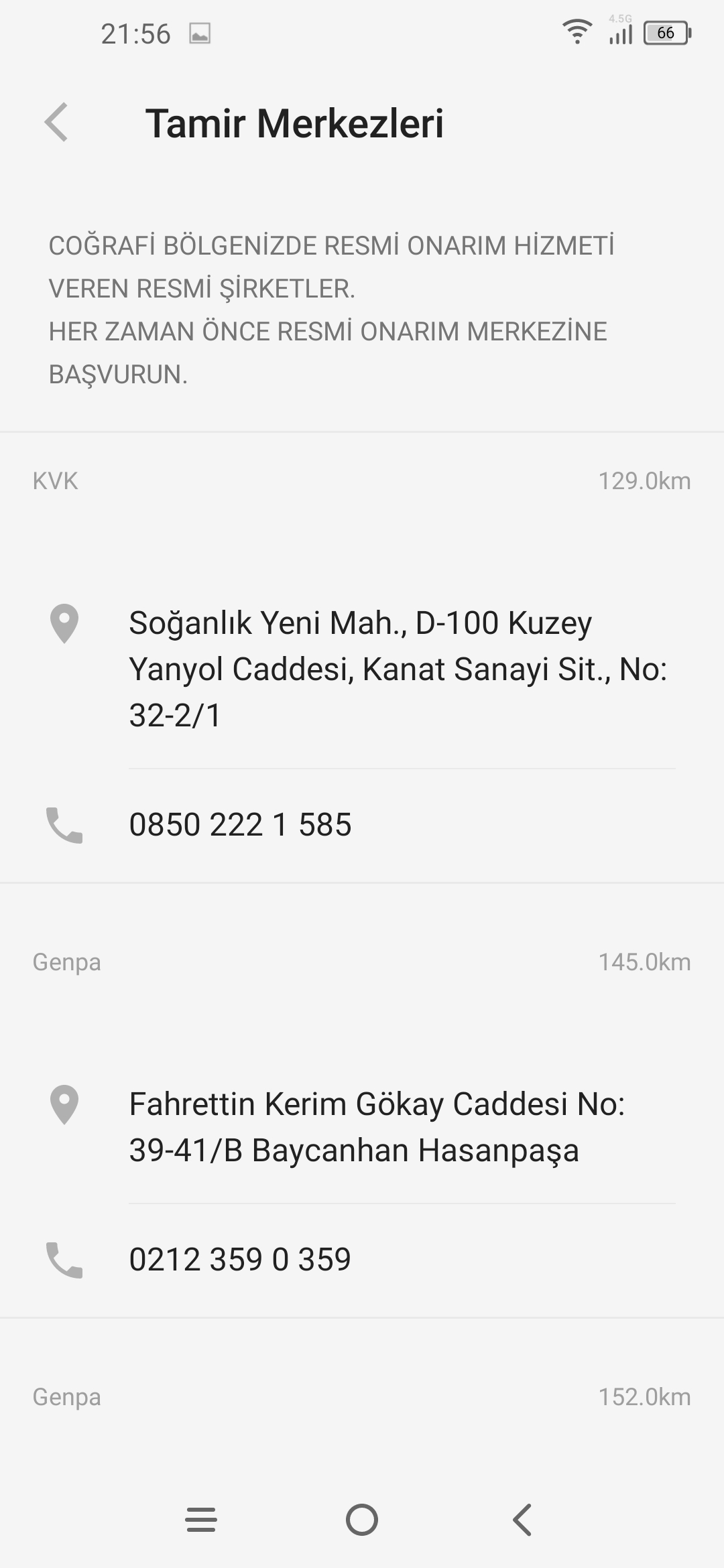The height and width of the screenshot is (1568, 724).
Task: Open recent apps from the navigation bar
Action: click(201, 1520)
